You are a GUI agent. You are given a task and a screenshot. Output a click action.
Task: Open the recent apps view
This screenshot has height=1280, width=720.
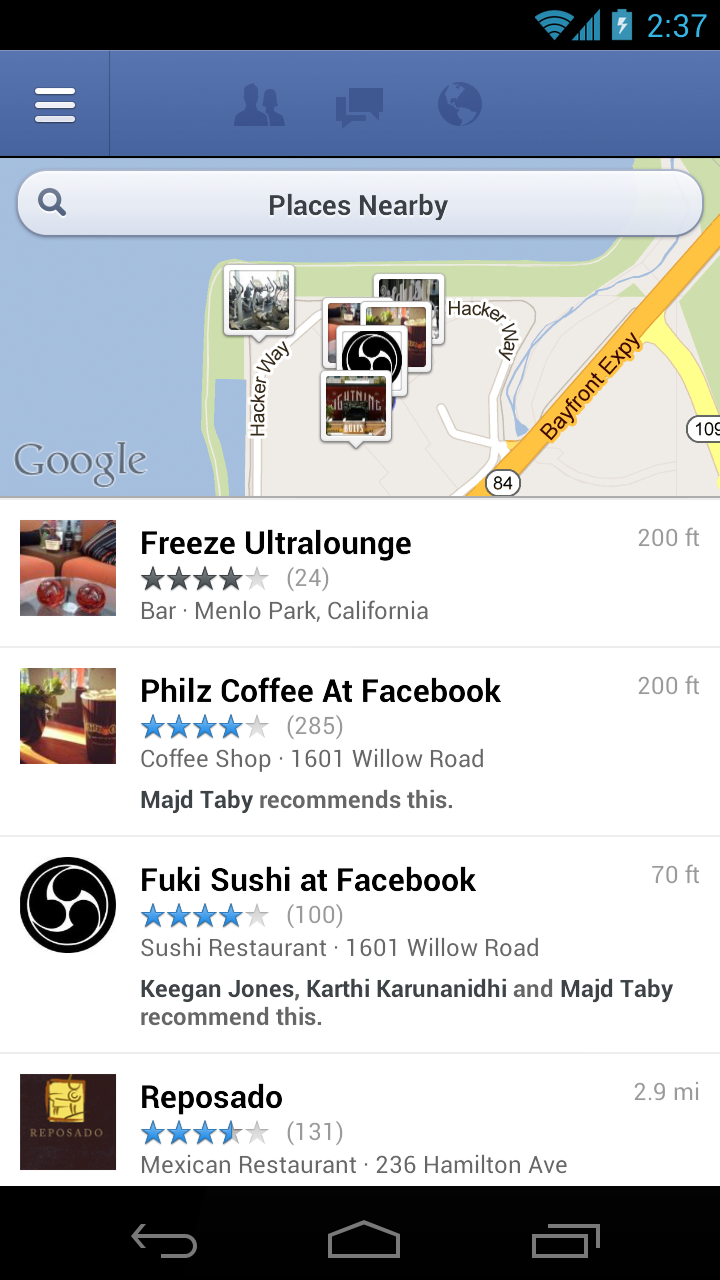565,1241
